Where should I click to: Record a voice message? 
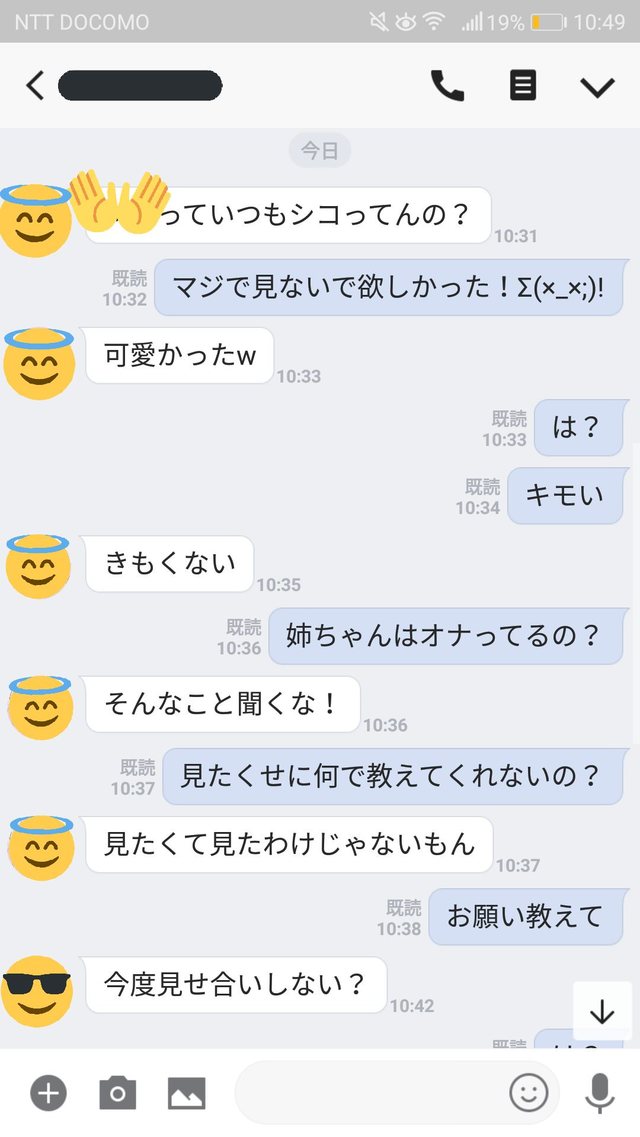click(599, 1093)
